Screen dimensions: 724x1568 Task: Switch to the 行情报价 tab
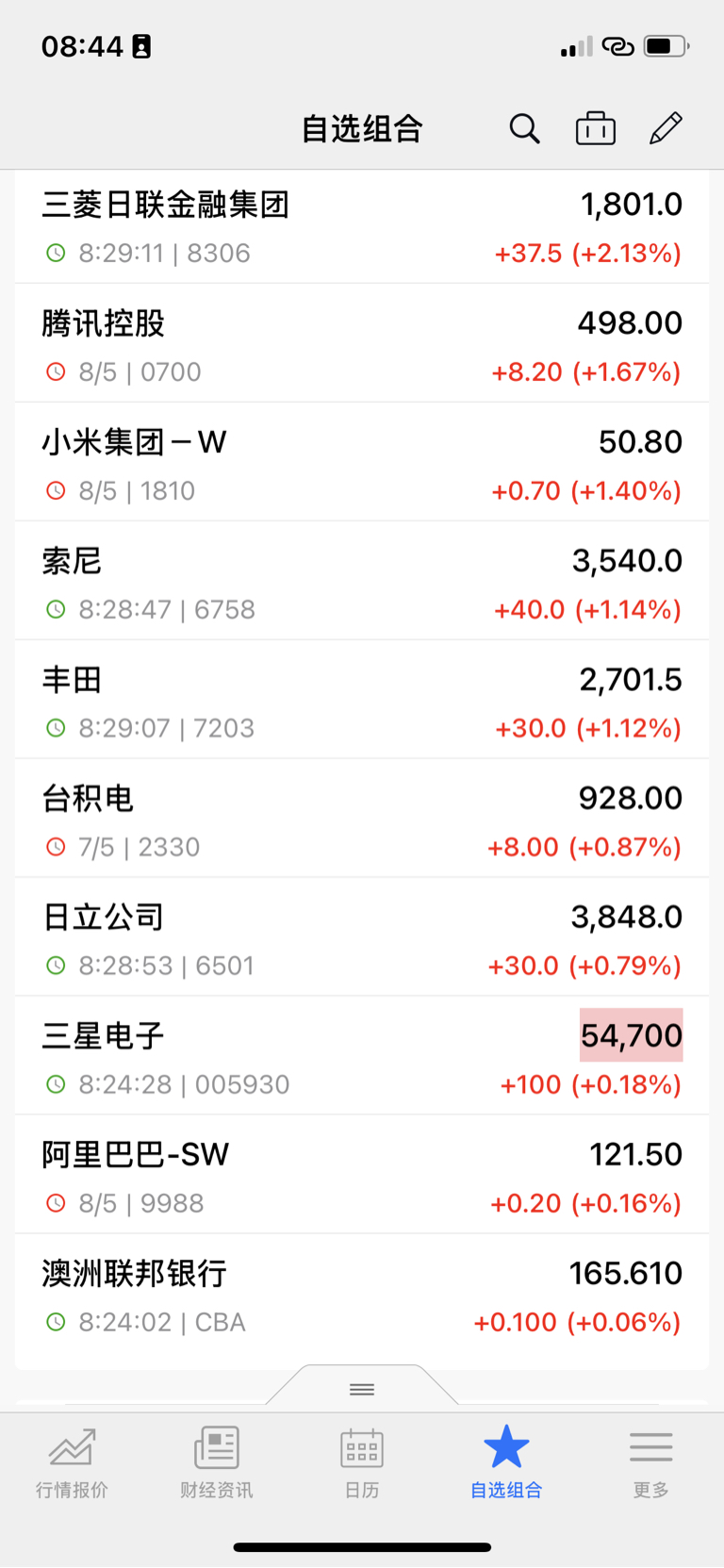click(73, 1463)
